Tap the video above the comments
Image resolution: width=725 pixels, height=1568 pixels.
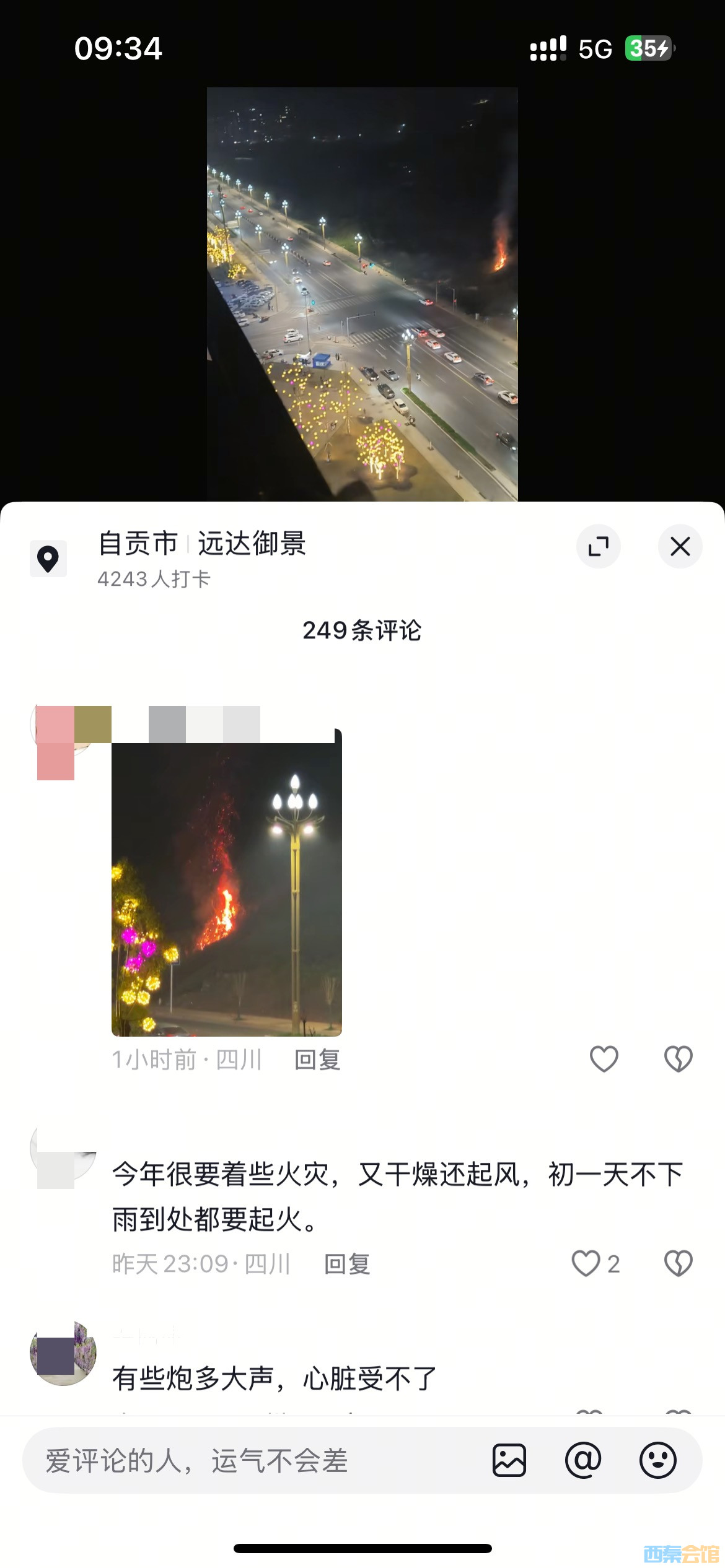pyautogui.click(x=362, y=294)
